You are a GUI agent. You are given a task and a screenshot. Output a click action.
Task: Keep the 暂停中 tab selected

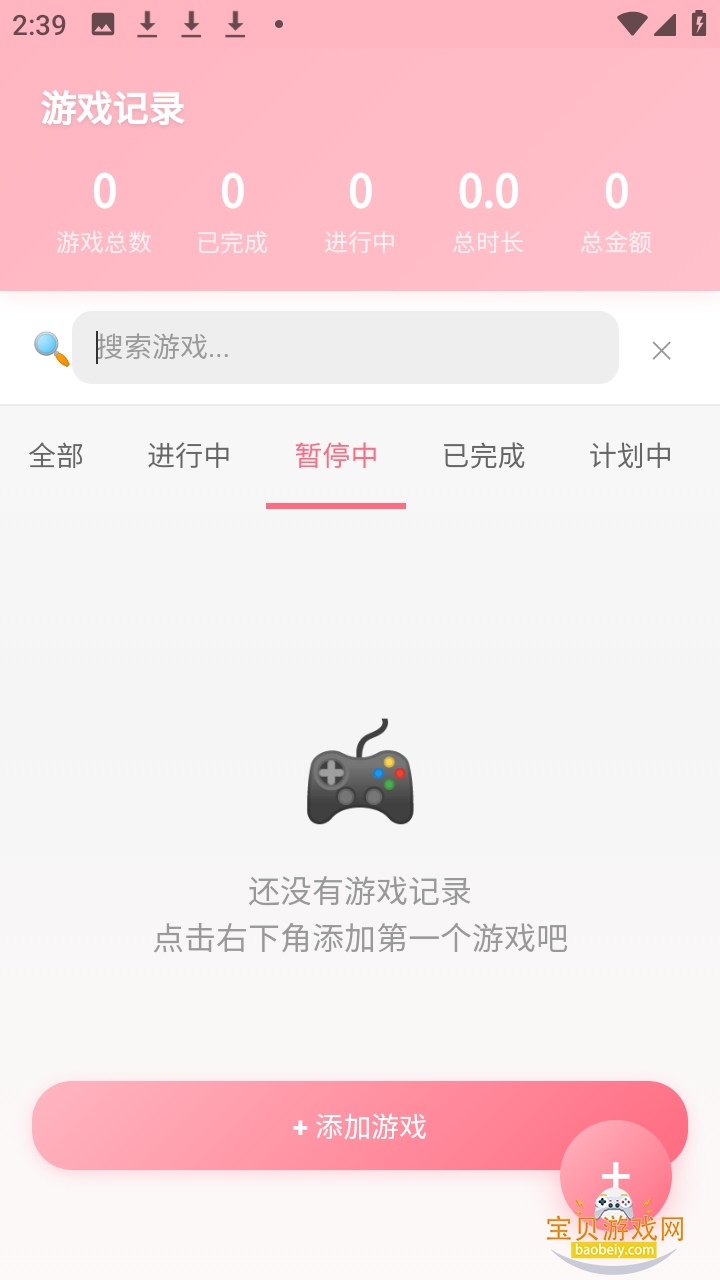tap(336, 456)
